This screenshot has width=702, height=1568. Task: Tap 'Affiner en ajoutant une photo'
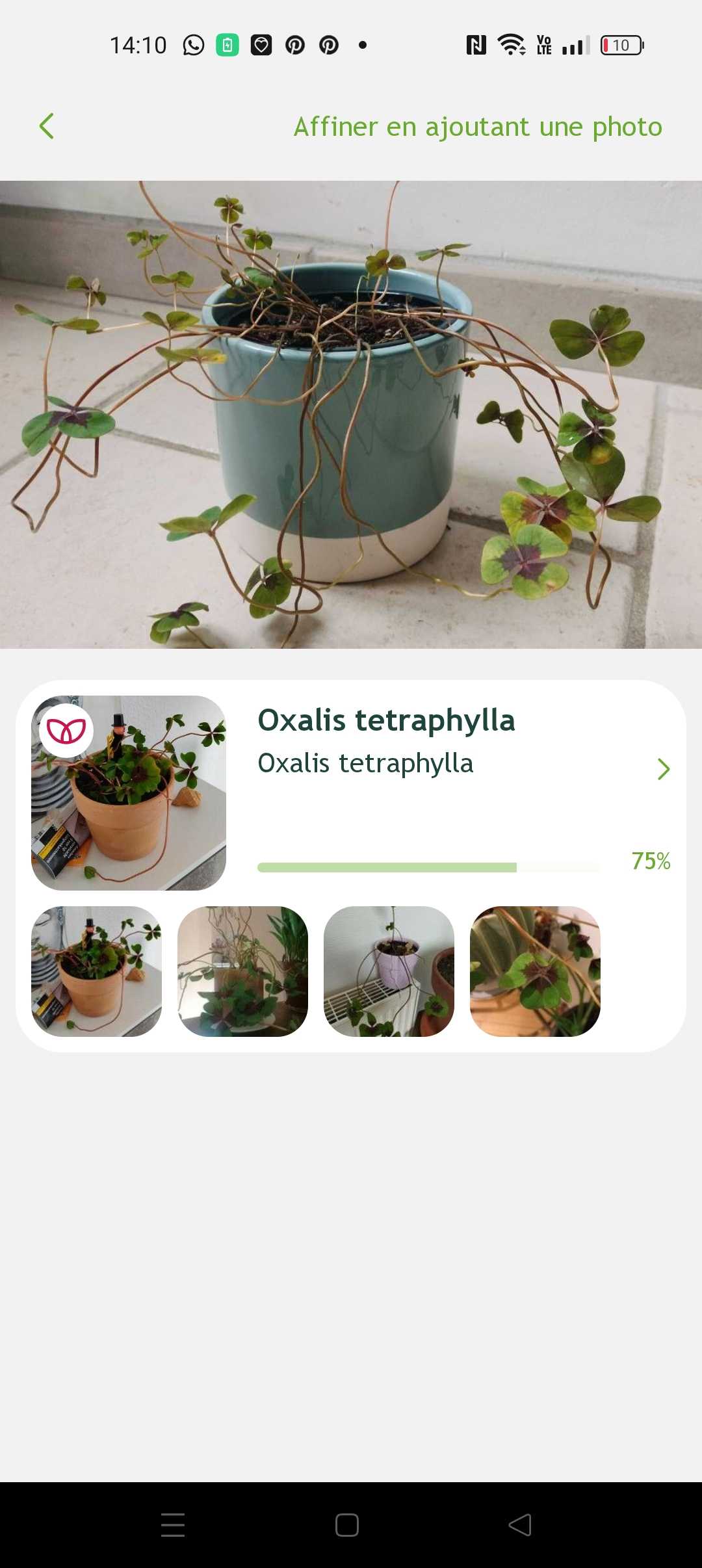pyautogui.click(x=478, y=127)
